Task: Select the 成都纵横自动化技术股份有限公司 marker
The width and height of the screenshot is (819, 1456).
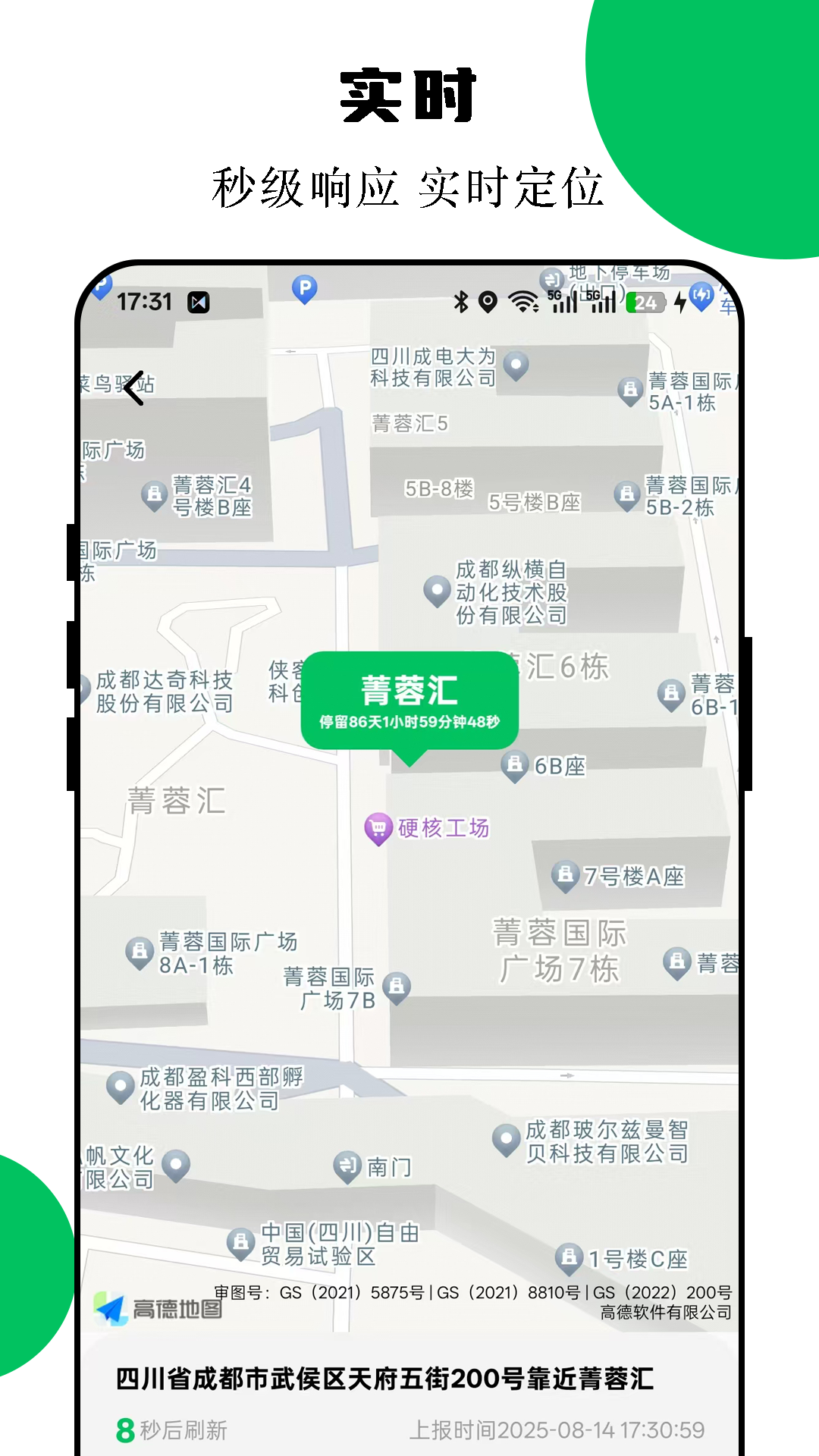Action: point(437,594)
